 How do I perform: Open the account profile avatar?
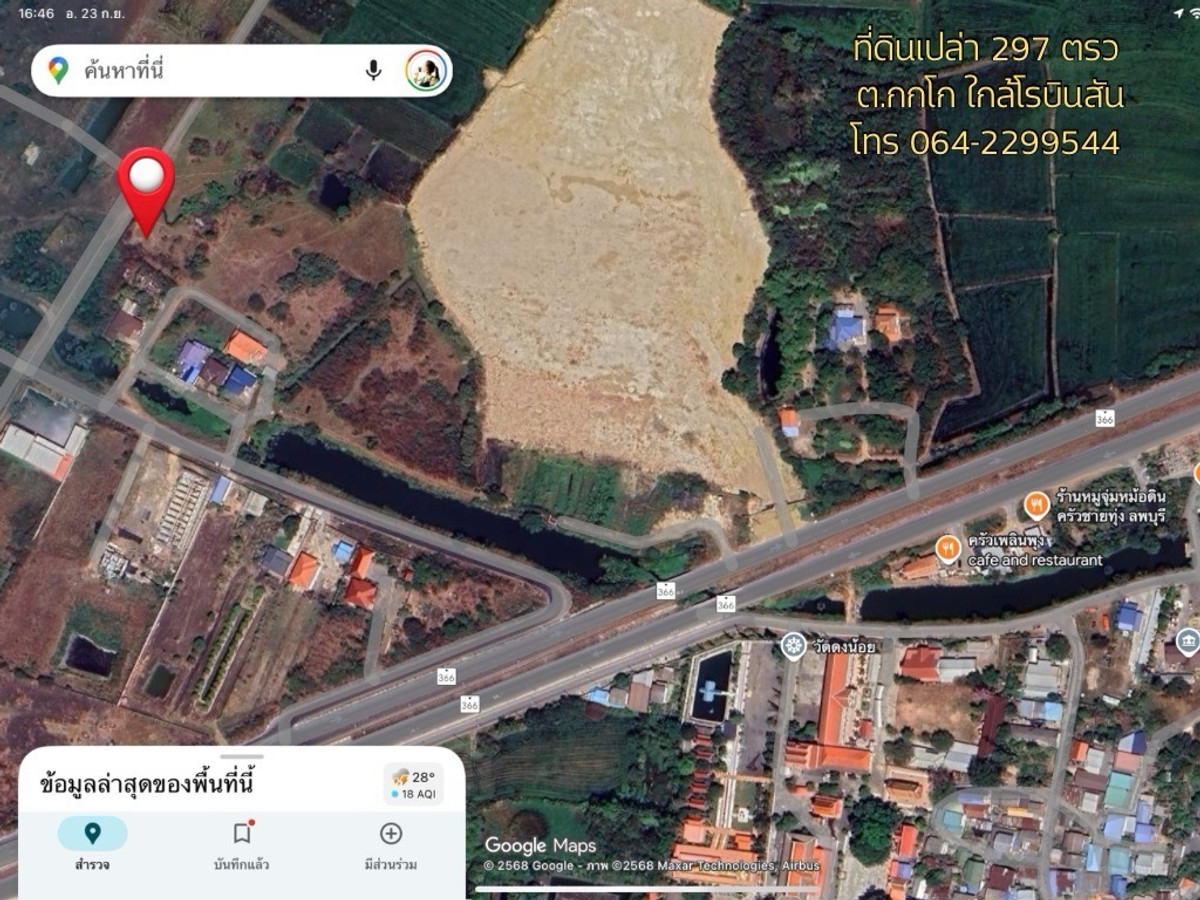point(424,71)
